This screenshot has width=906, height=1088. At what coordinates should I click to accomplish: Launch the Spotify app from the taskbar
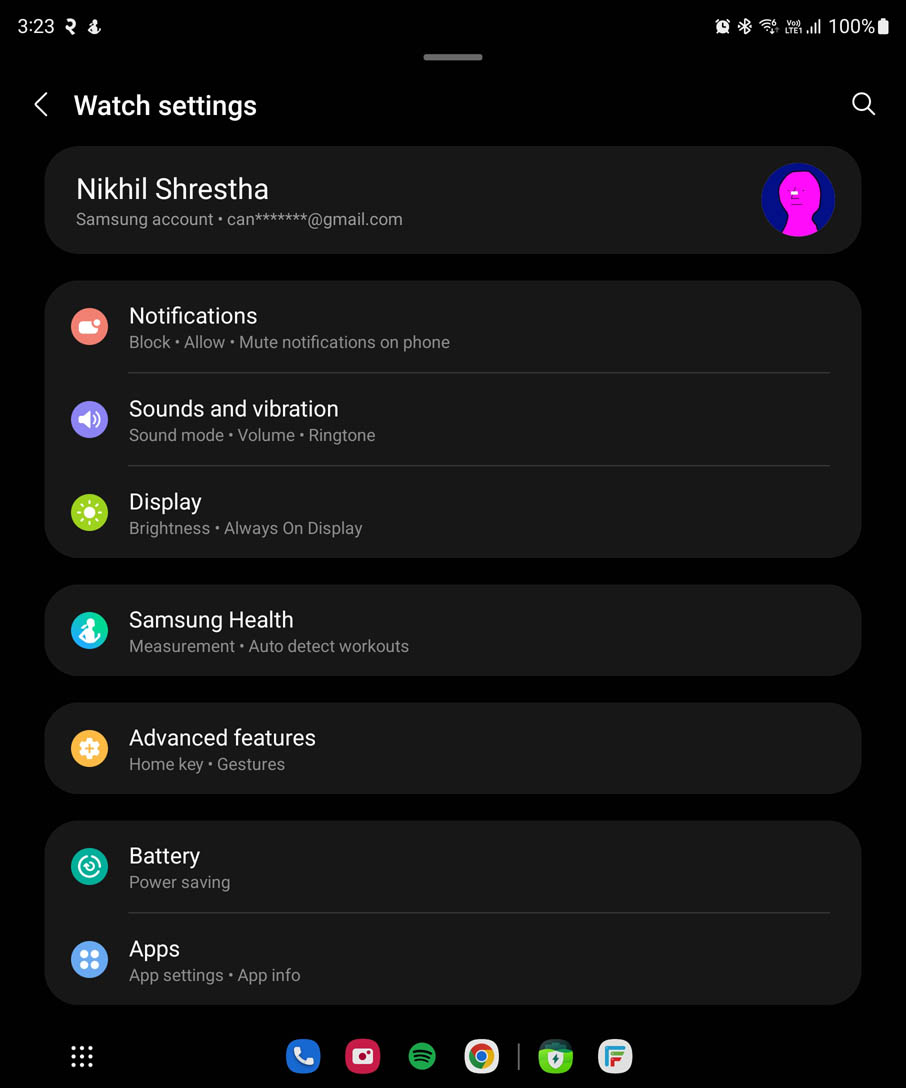[422, 1056]
